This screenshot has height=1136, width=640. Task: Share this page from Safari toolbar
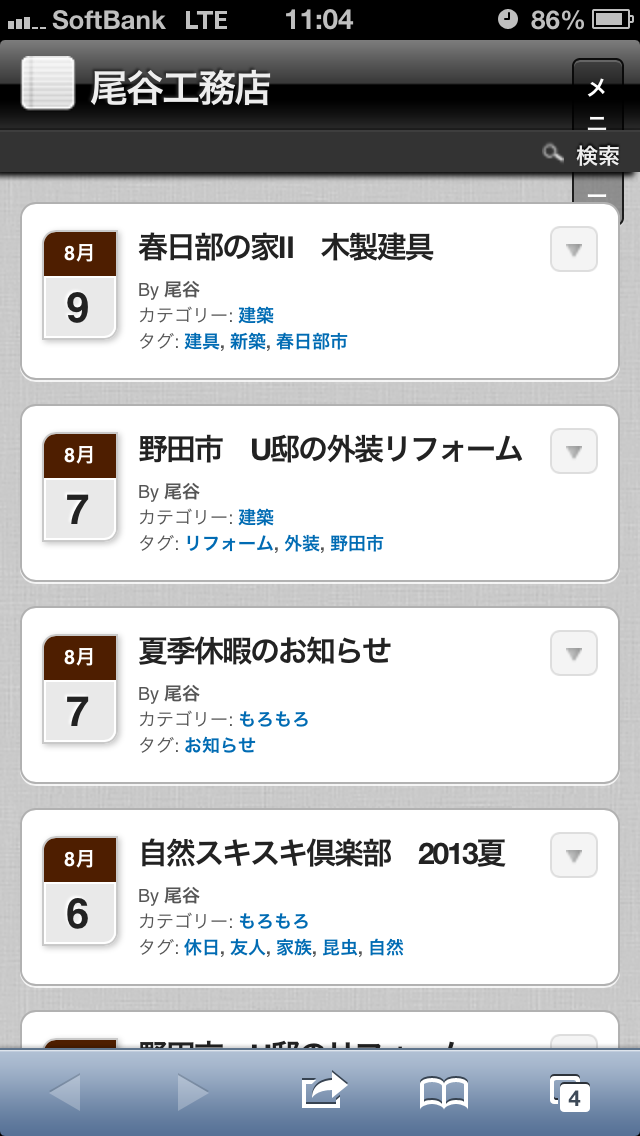(x=324, y=1091)
